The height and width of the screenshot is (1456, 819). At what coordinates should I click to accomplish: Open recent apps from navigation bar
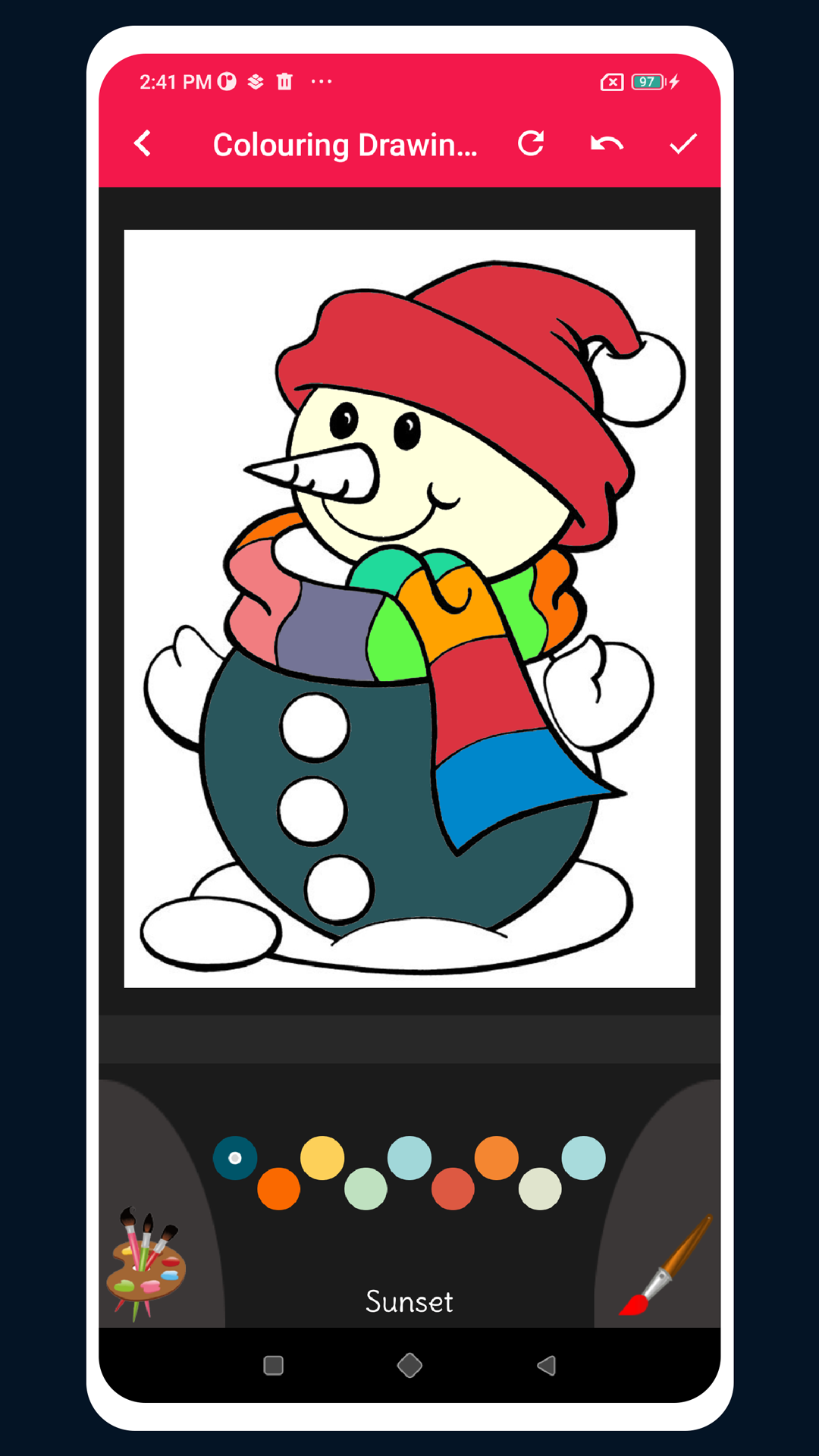coord(273,1366)
